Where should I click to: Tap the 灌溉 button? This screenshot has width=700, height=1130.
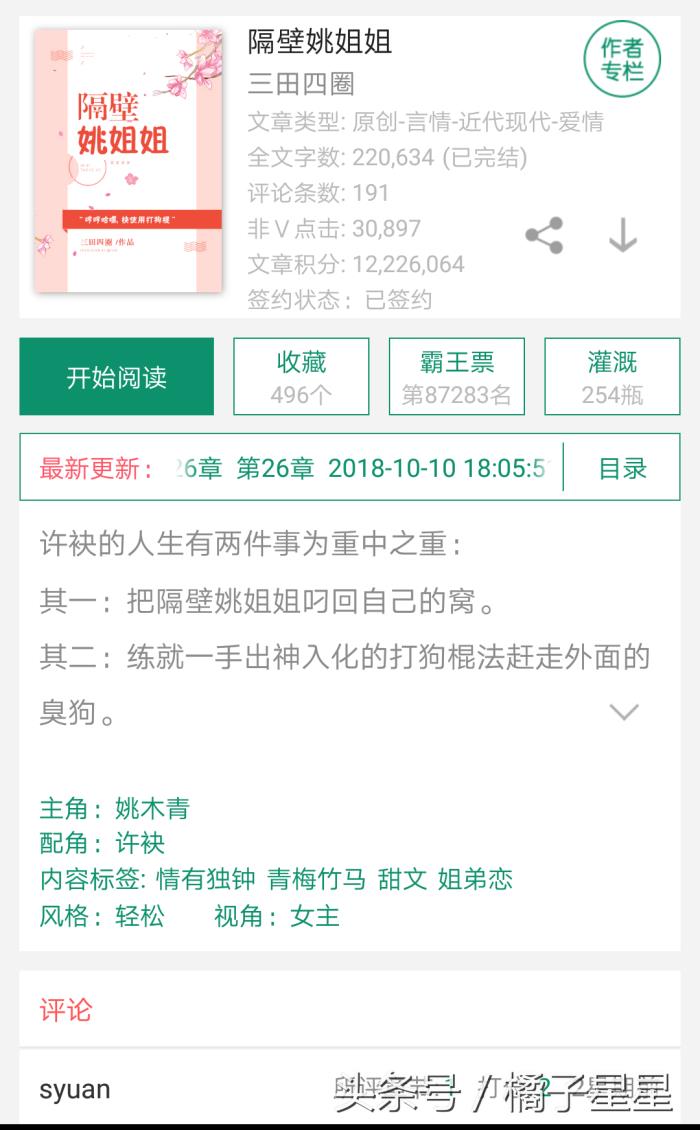[x=612, y=377]
